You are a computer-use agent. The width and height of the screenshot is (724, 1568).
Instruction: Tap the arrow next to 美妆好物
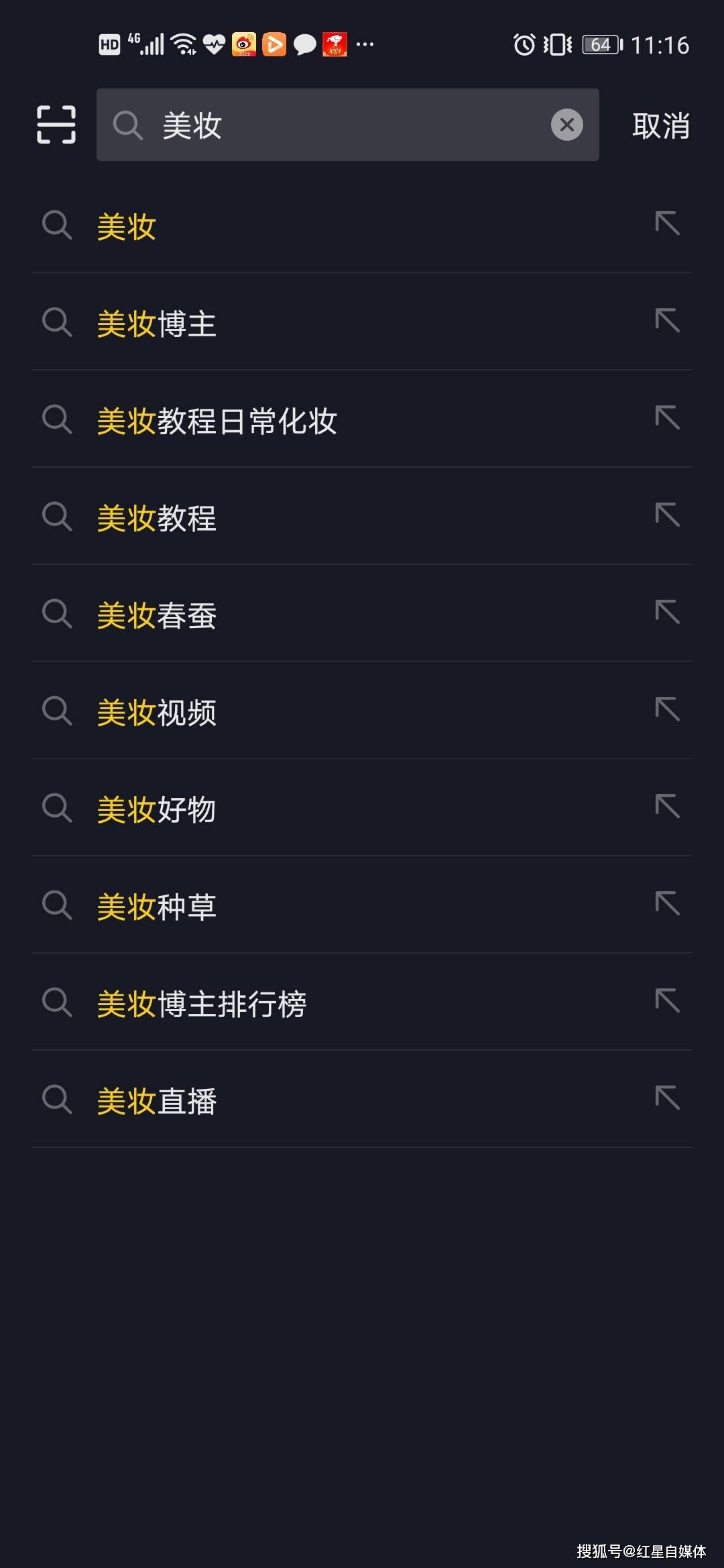[x=667, y=806]
